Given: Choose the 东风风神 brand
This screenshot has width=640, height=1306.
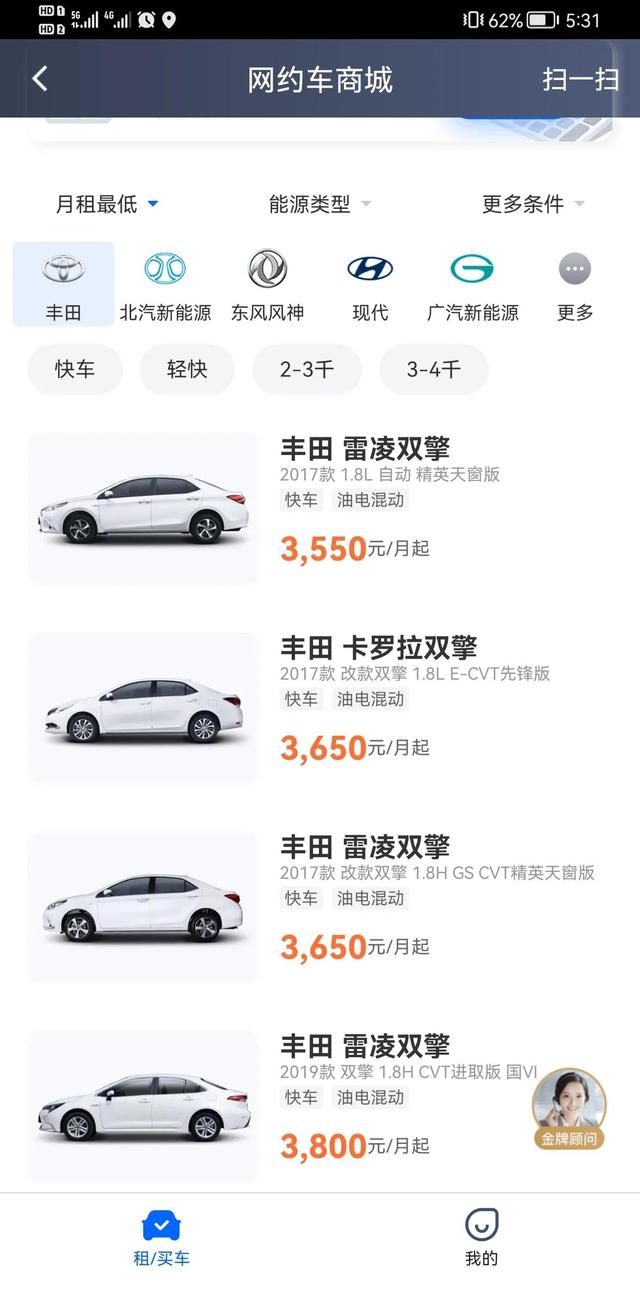Looking at the screenshot, I should coord(267,285).
